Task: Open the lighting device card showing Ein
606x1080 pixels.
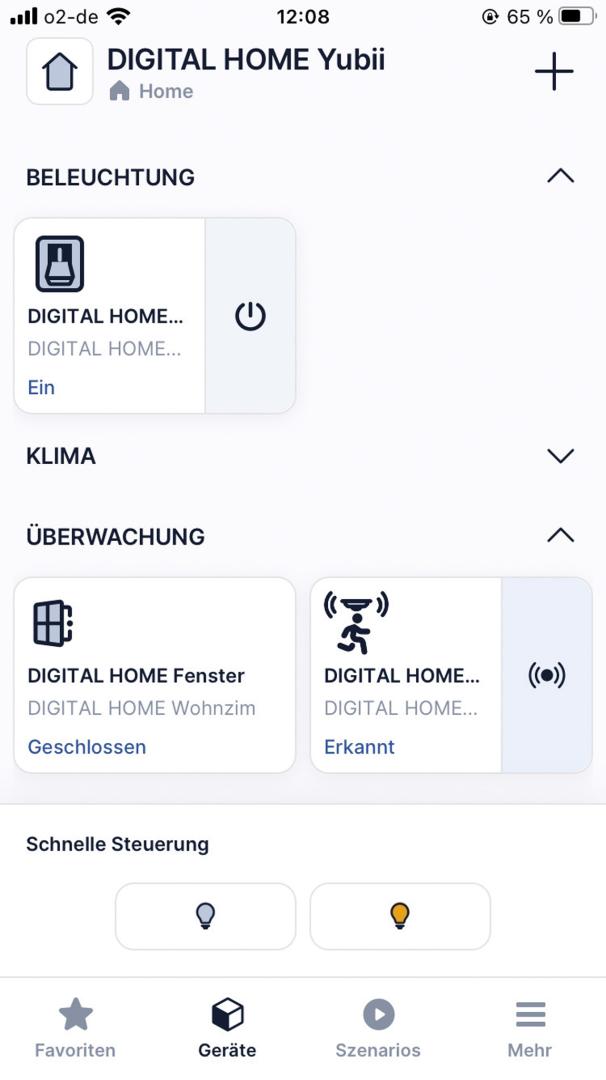Action: (x=110, y=316)
